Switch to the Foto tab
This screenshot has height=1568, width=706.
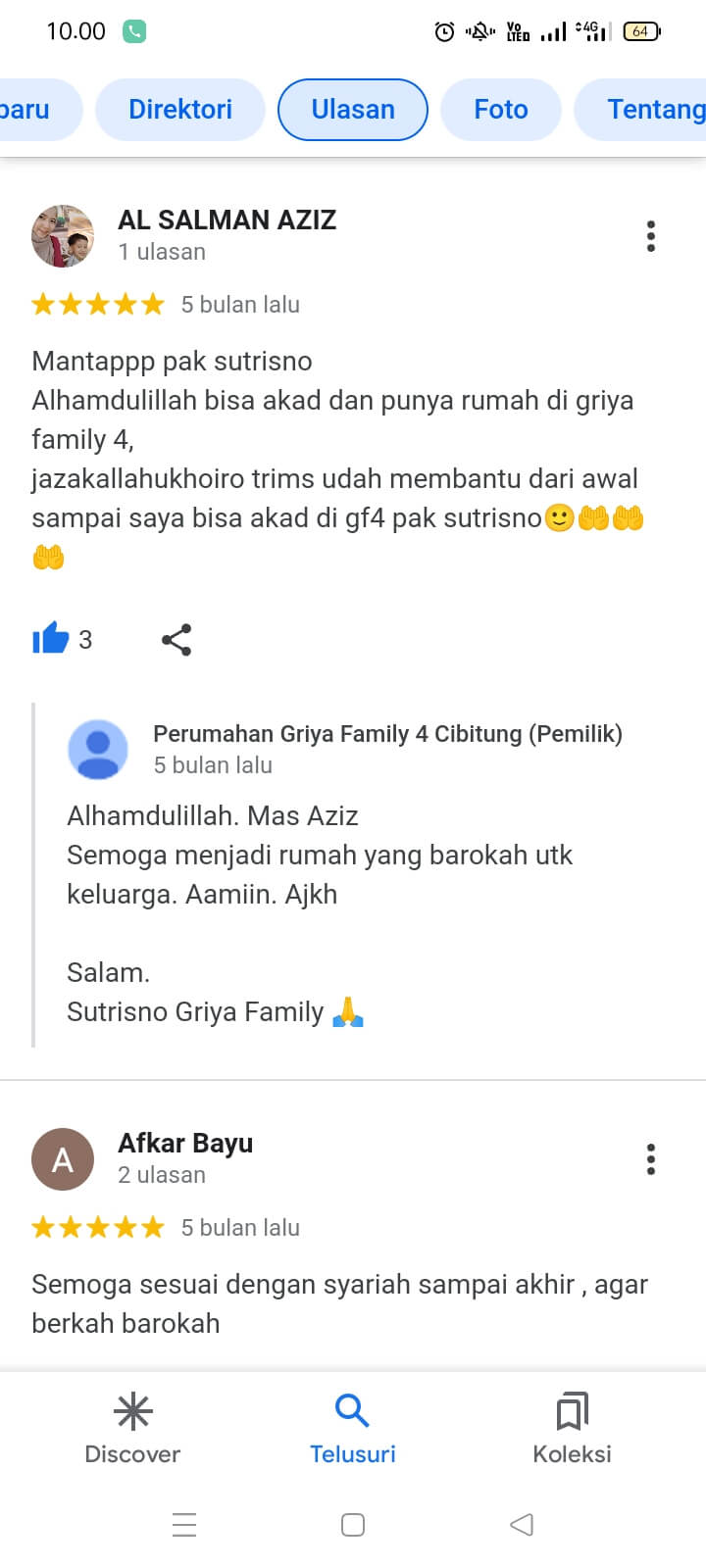500,109
